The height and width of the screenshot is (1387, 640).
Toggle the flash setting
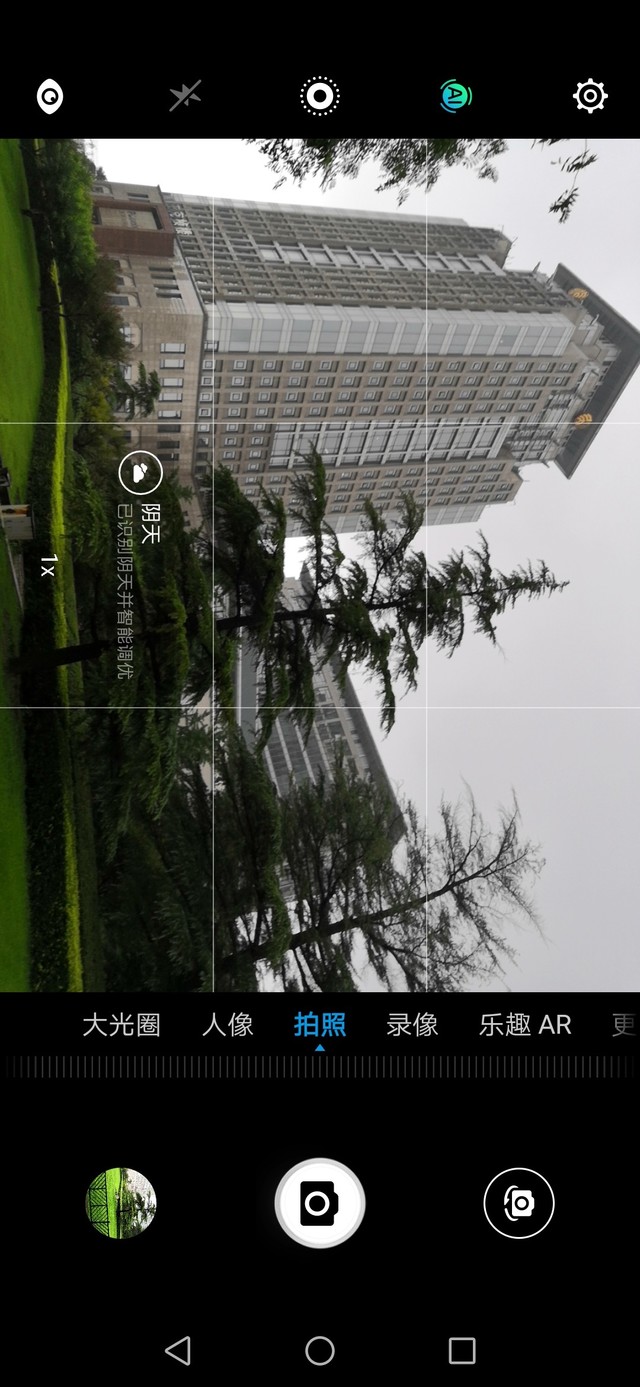coord(185,96)
